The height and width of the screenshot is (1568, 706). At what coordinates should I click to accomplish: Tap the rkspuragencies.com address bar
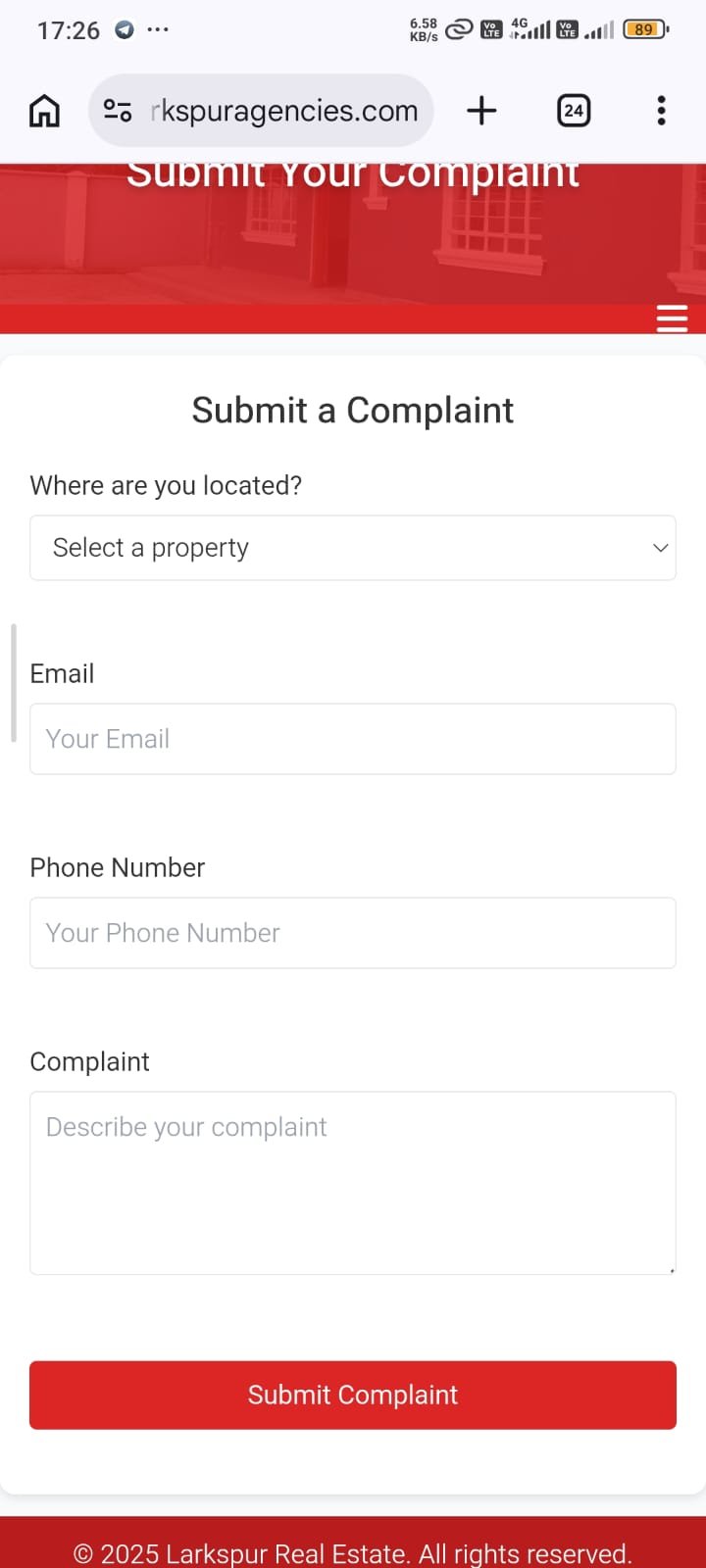284,111
